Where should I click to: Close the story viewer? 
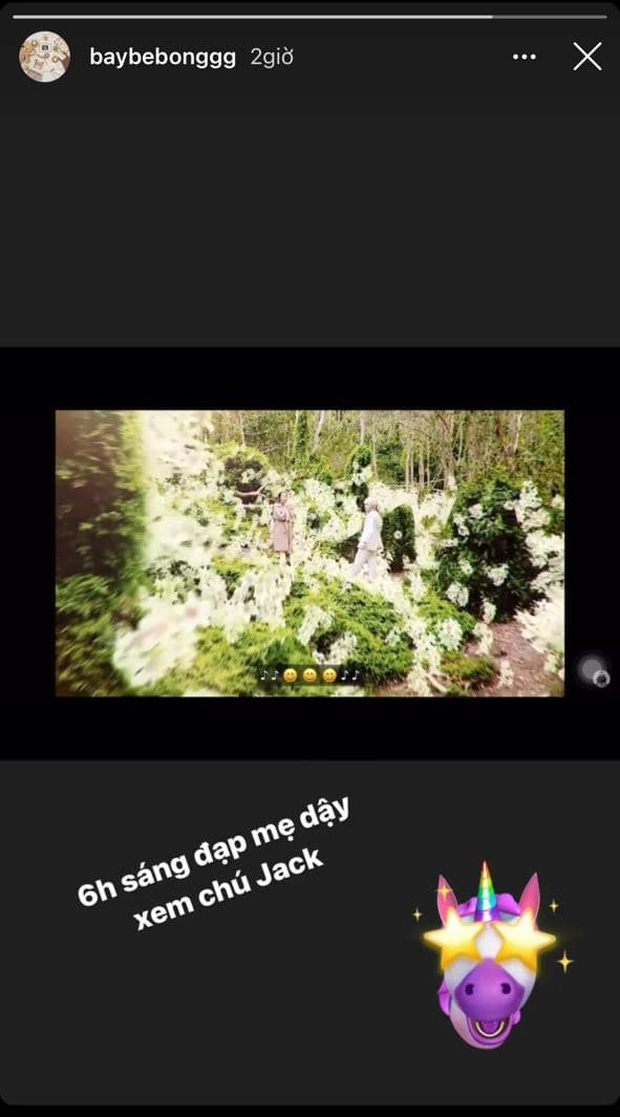click(x=587, y=57)
